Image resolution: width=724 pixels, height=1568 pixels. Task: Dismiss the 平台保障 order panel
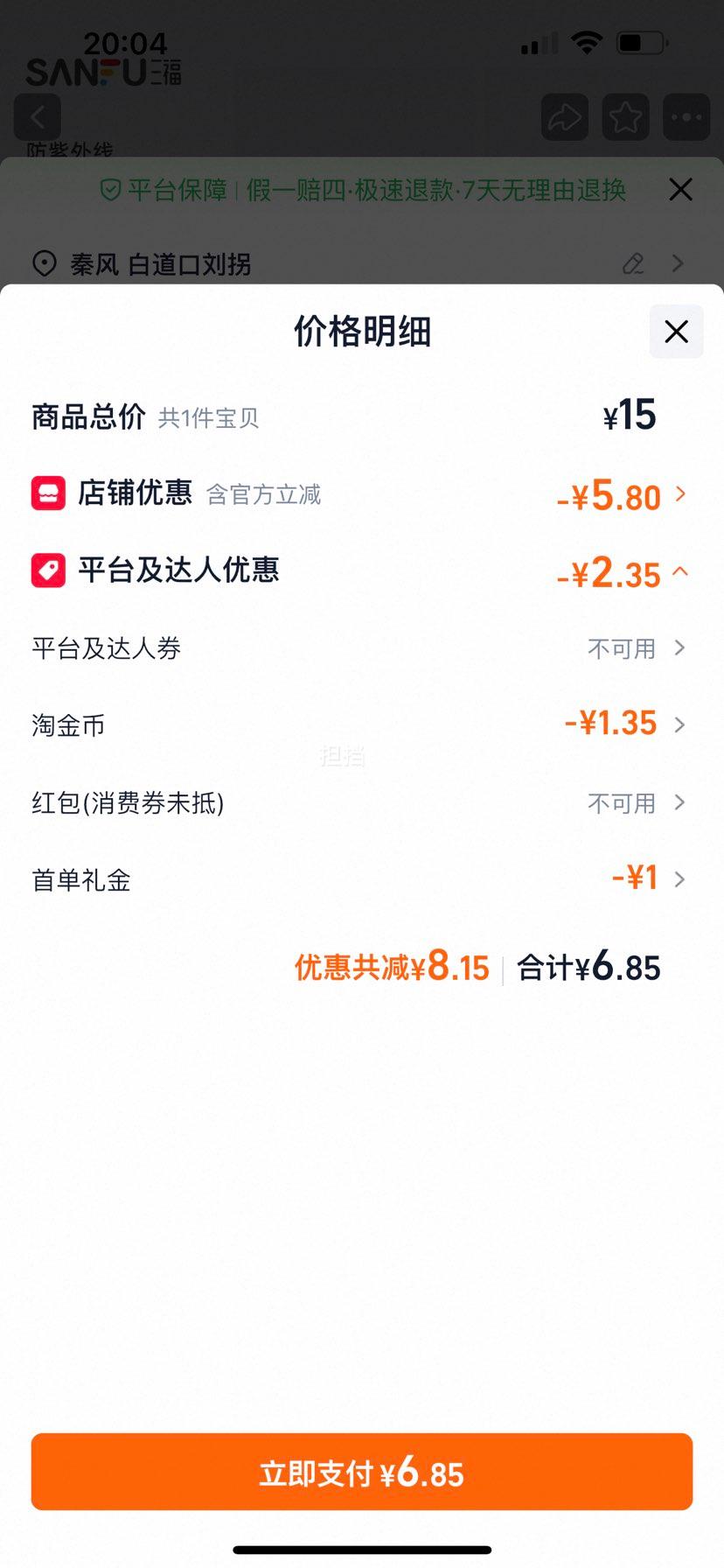pyautogui.click(x=680, y=189)
